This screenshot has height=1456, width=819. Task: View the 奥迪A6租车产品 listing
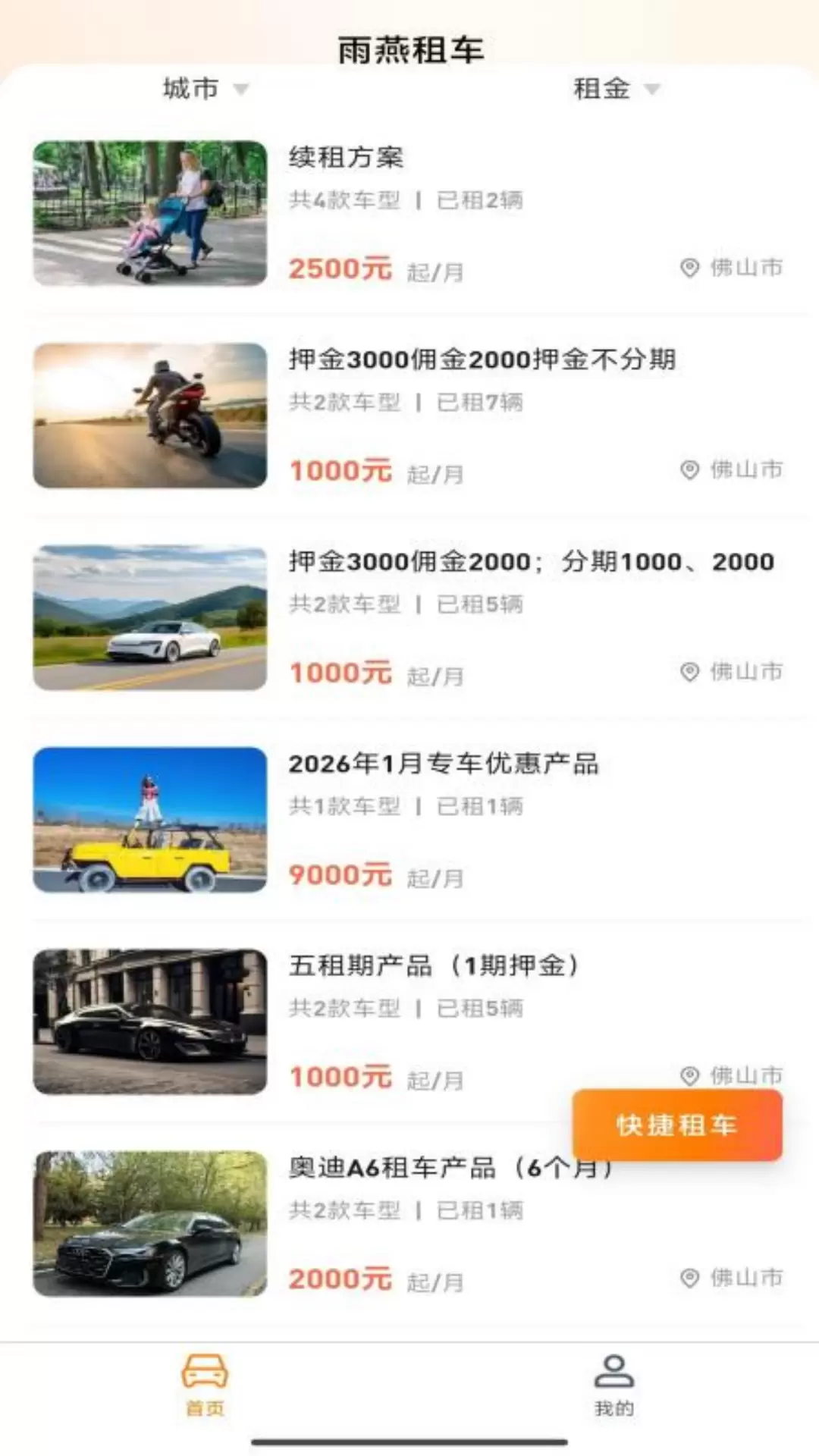409,1224
